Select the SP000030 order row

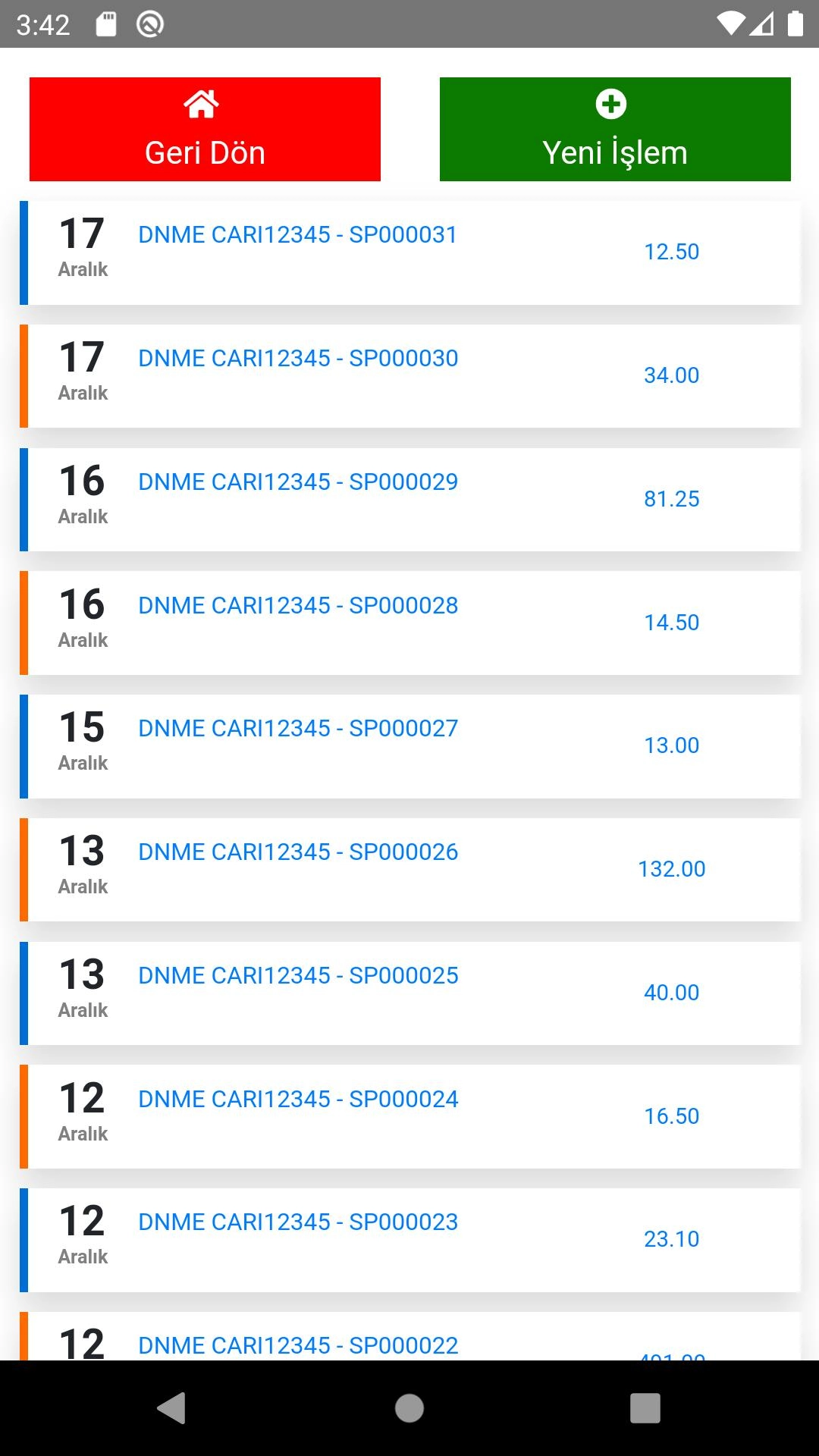409,376
